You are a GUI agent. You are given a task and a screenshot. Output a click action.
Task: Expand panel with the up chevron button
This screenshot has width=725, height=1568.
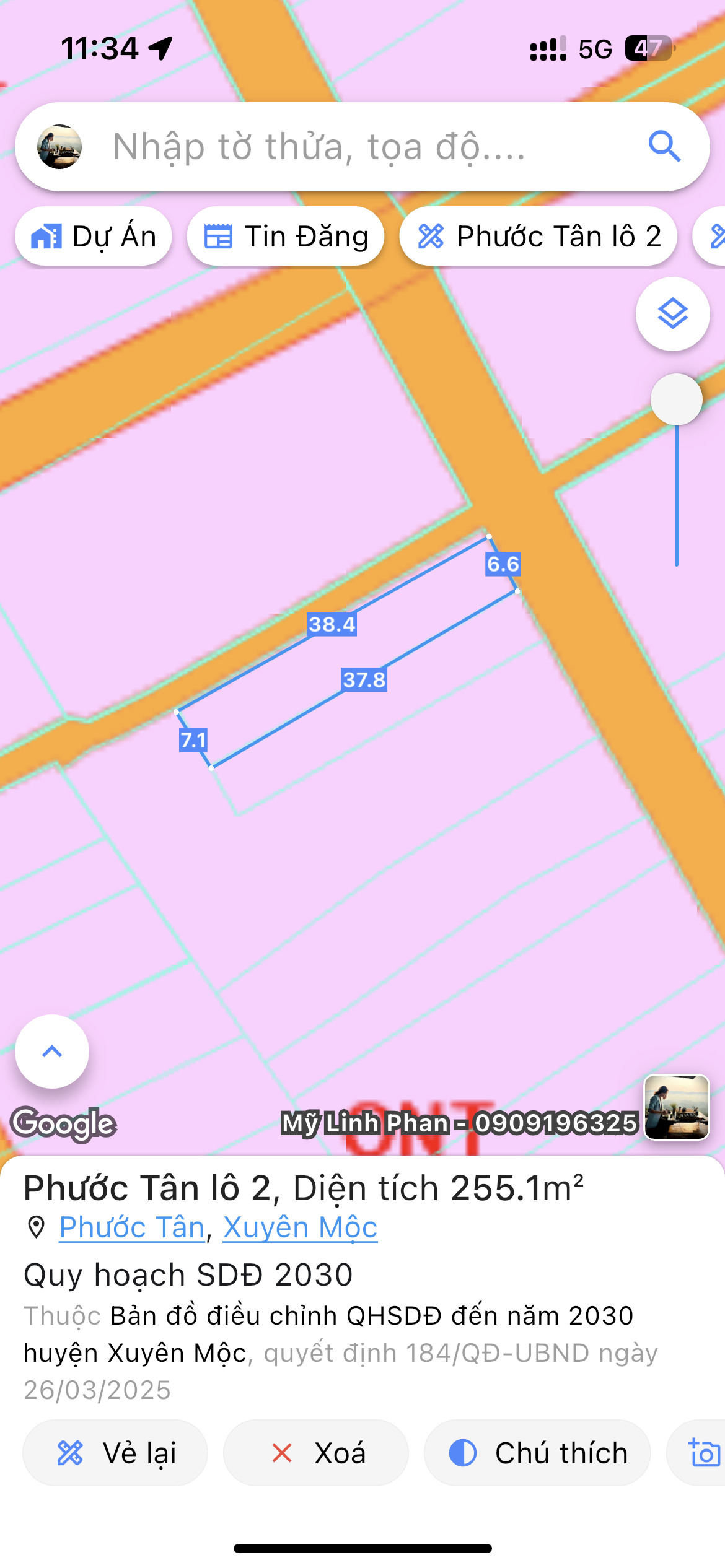pos(52,1052)
